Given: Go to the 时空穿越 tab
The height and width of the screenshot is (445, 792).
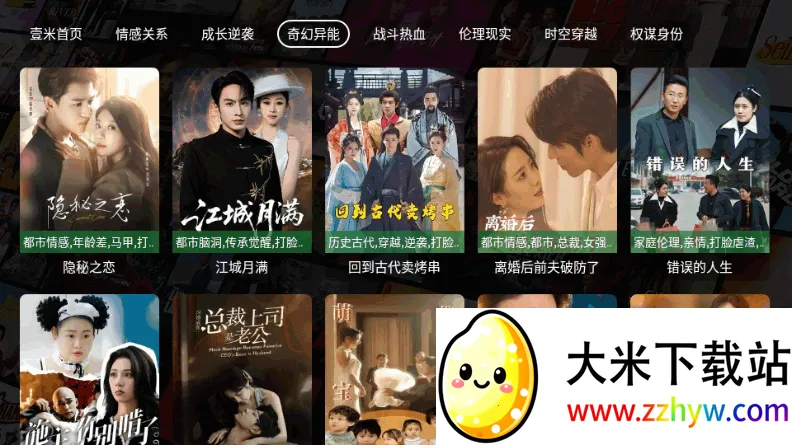Looking at the screenshot, I should (571, 34).
